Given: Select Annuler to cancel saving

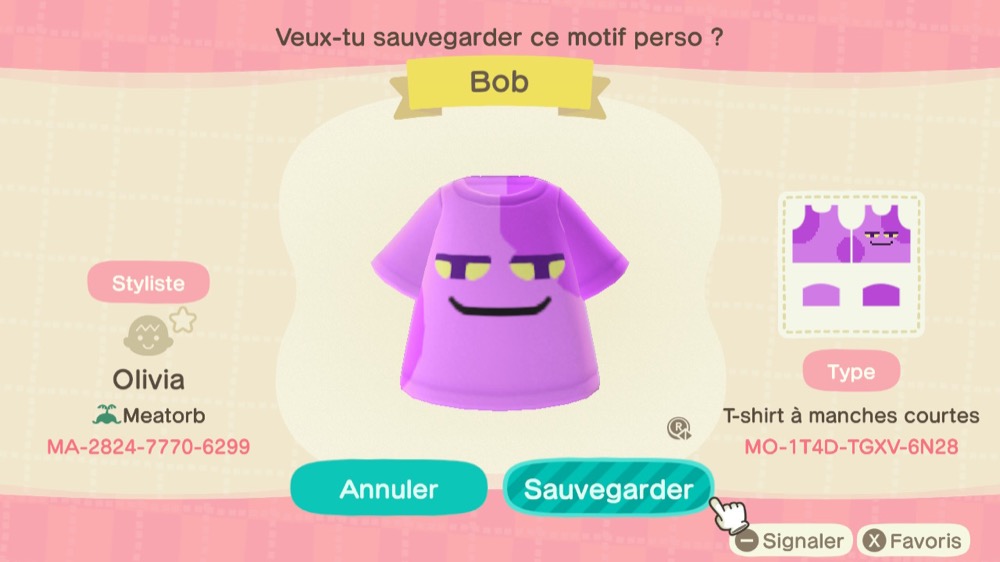Looking at the screenshot, I should point(389,489).
